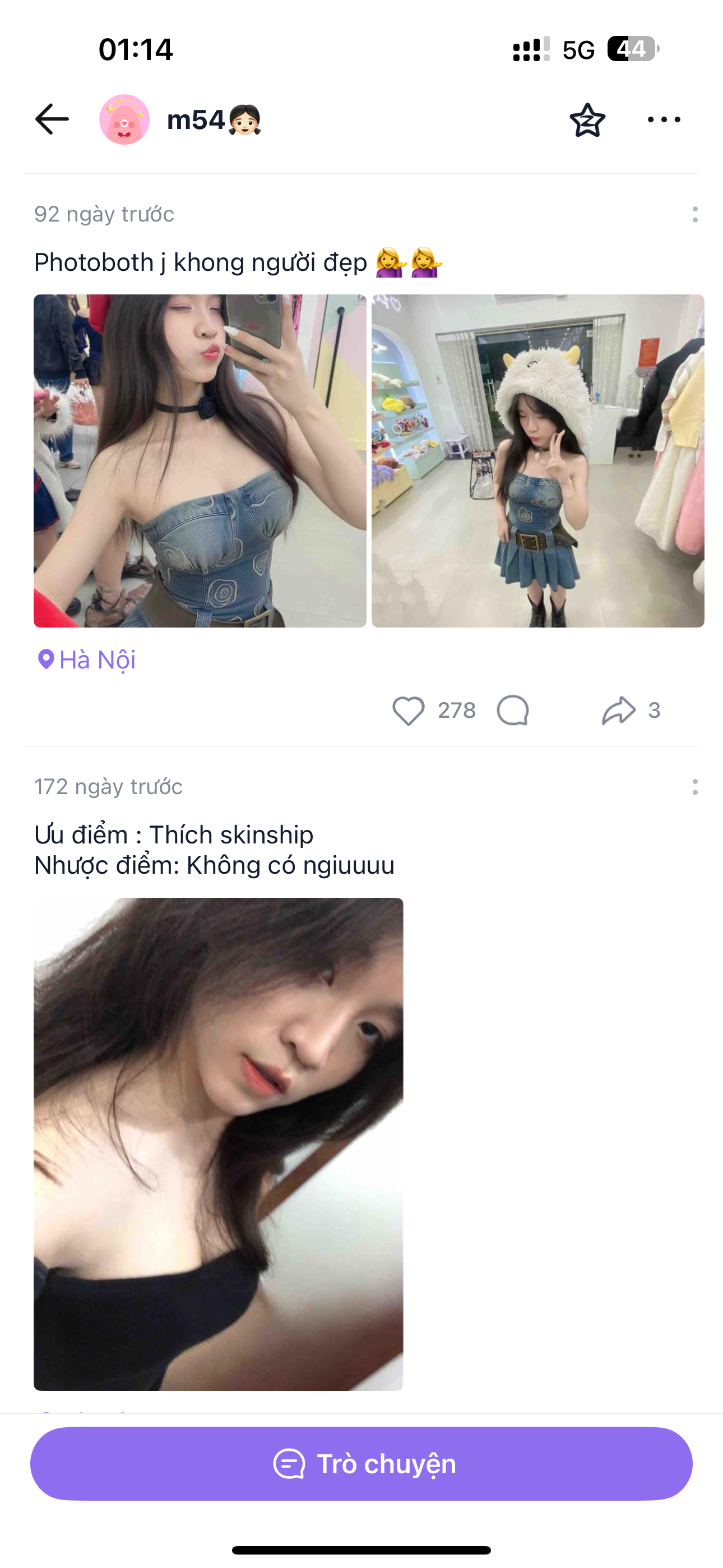Start a chat with Trò chuyện button
The width and height of the screenshot is (723, 1568).
coord(361,1464)
